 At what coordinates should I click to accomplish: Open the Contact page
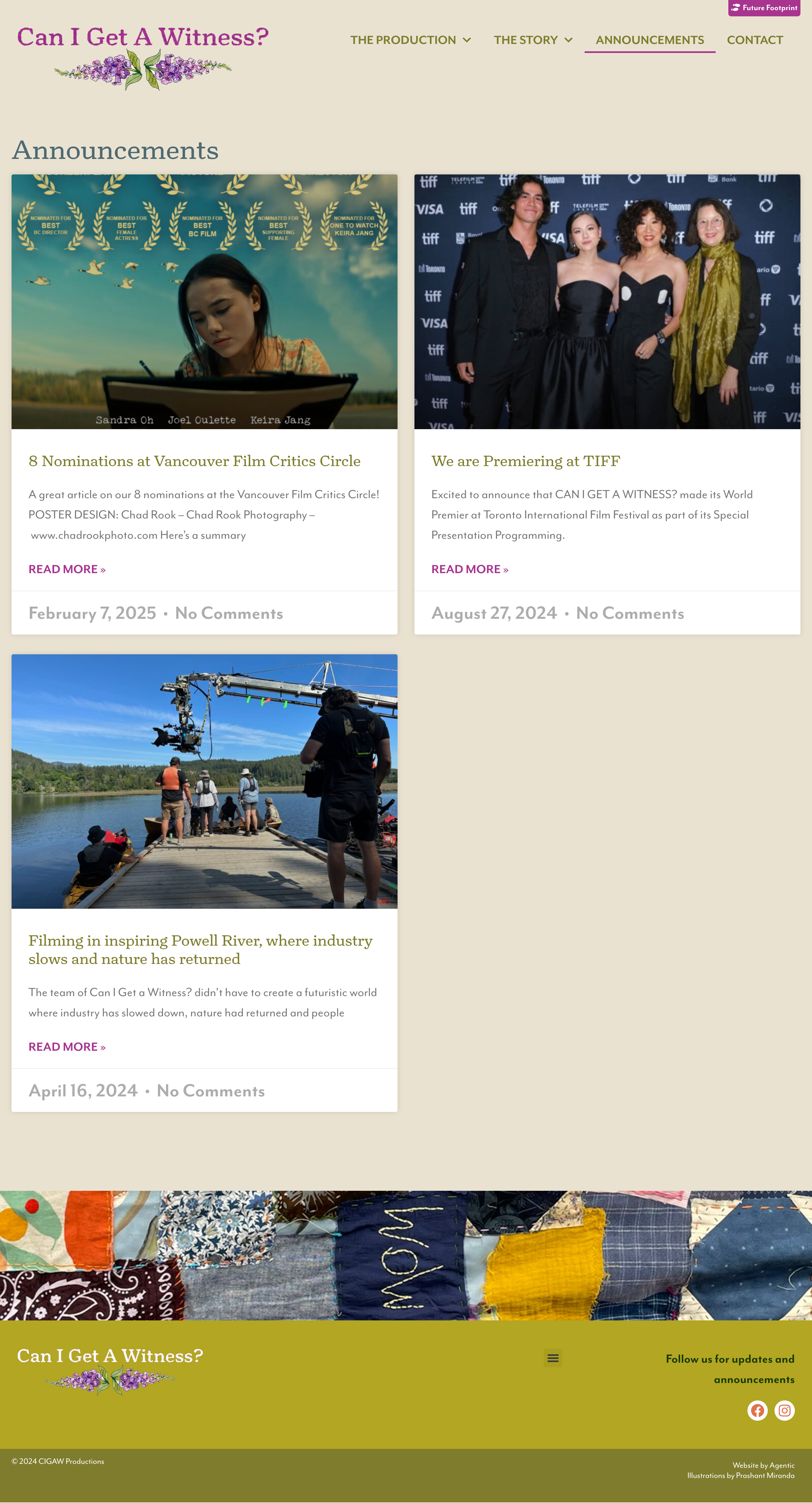pyautogui.click(x=754, y=40)
